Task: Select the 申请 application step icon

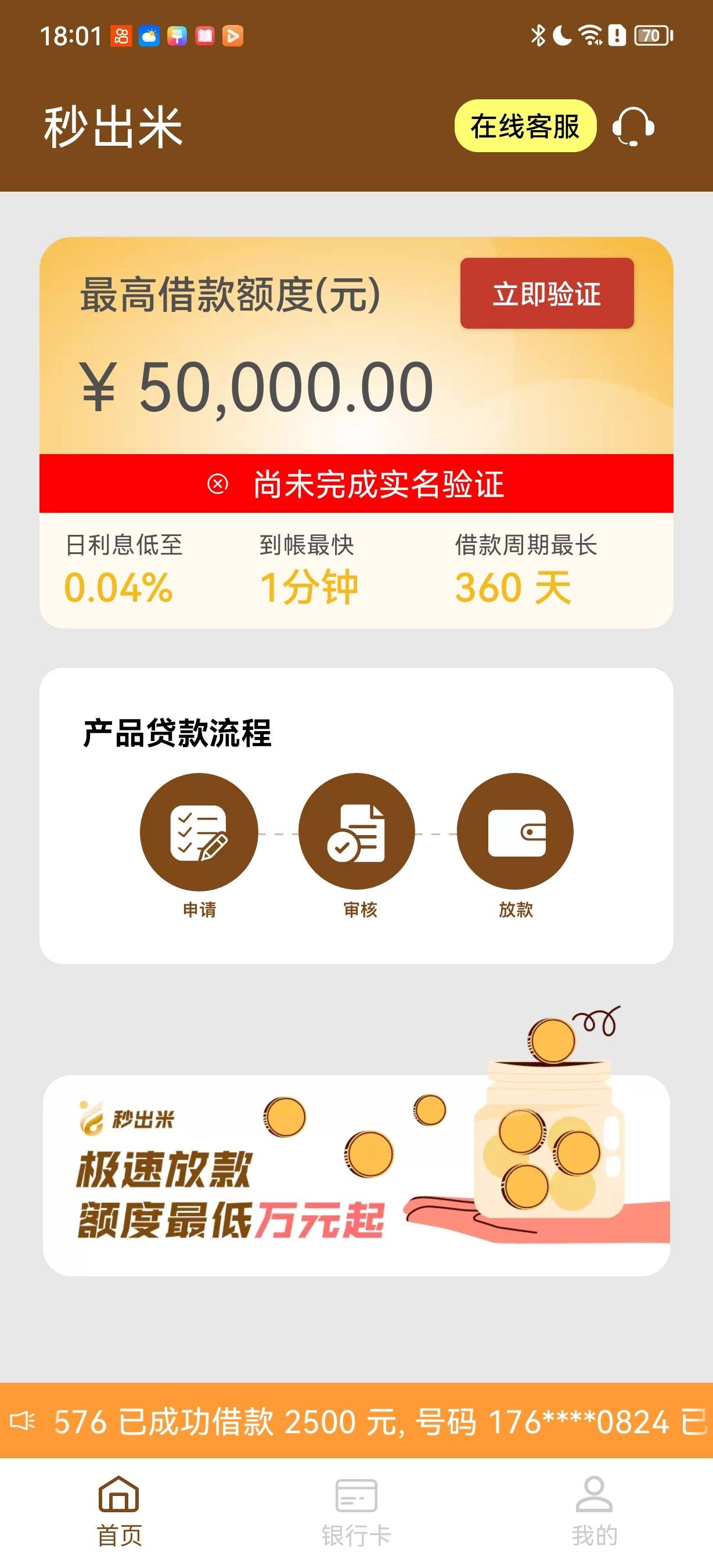Action: tap(201, 833)
